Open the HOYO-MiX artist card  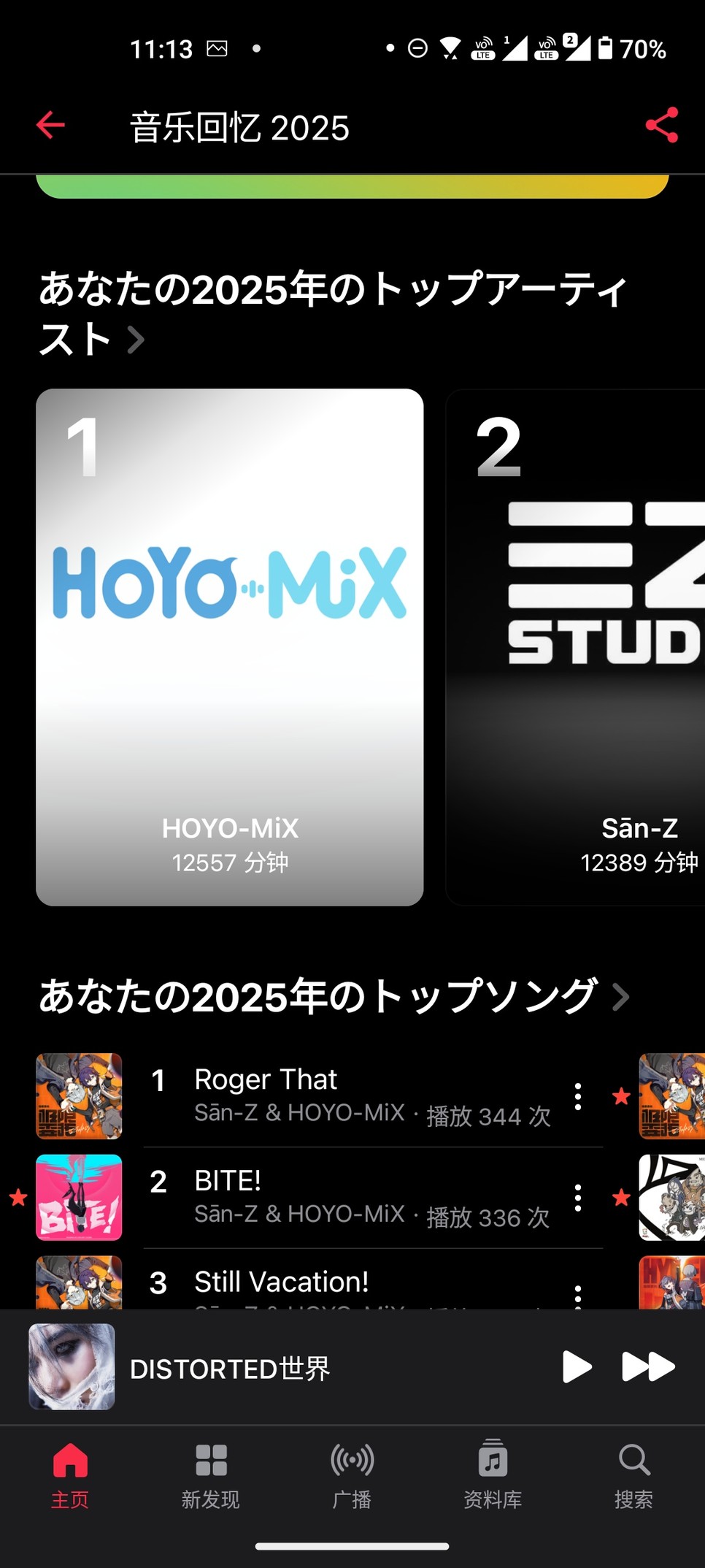point(230,647)
